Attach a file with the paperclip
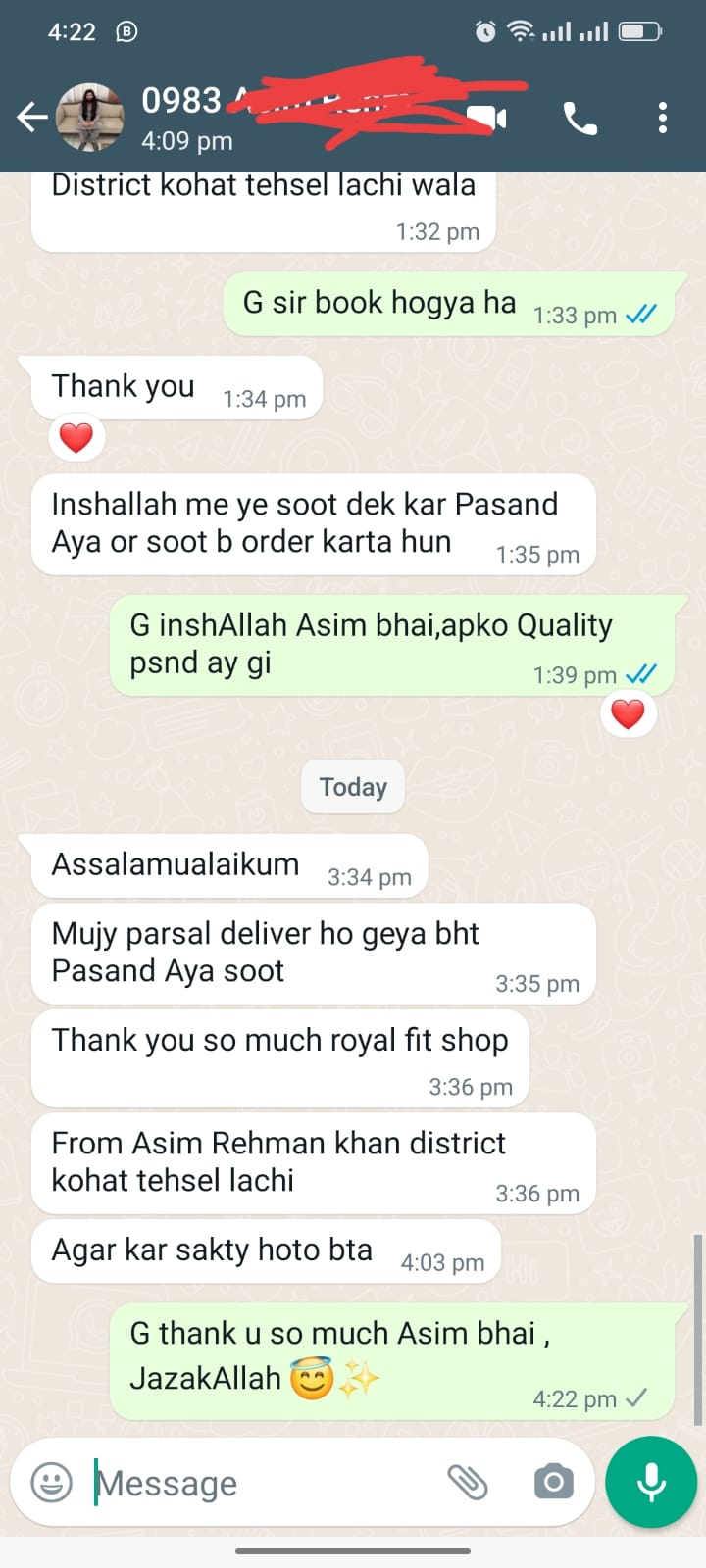 pos(468,1482)
